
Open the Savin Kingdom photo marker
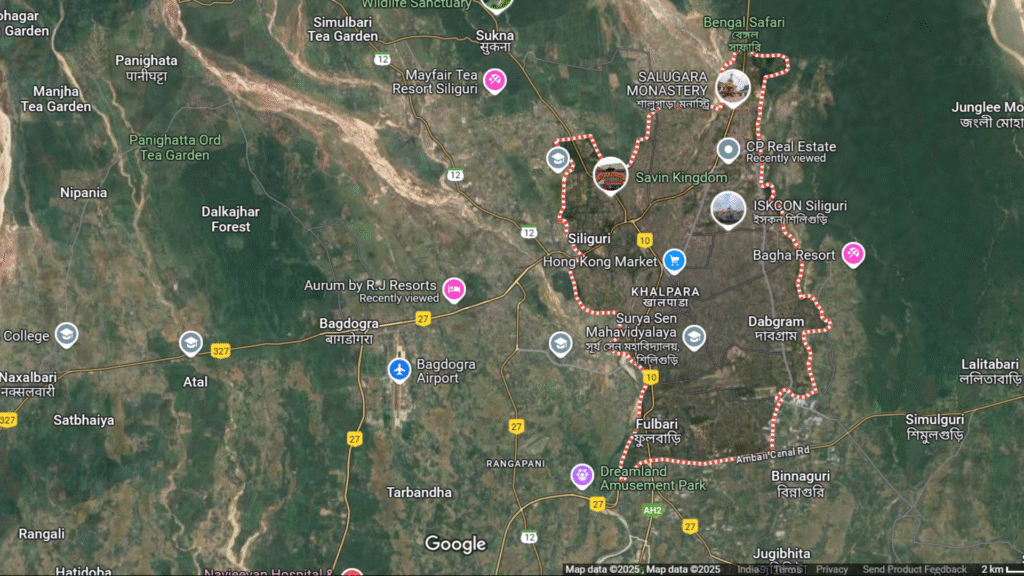pos(610,175)
